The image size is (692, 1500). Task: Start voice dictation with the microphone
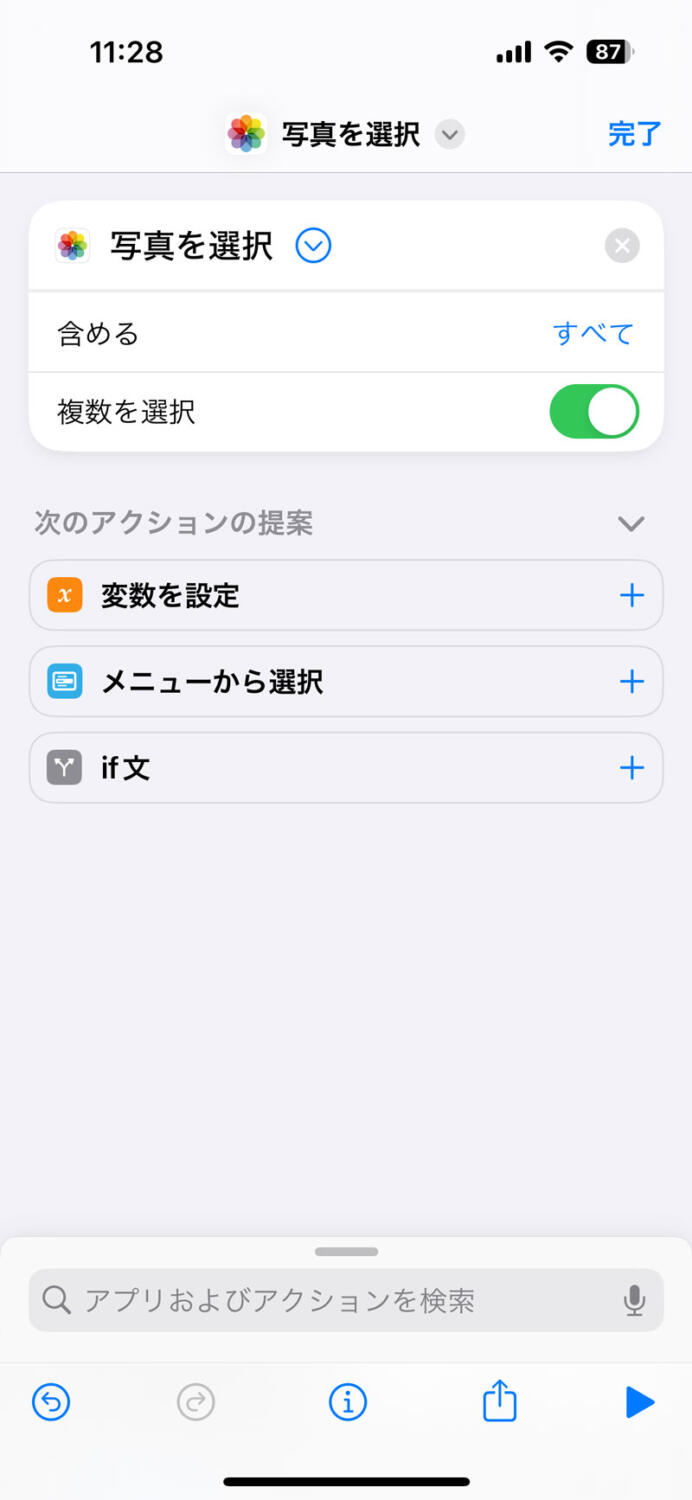[x=634, y=1300]
